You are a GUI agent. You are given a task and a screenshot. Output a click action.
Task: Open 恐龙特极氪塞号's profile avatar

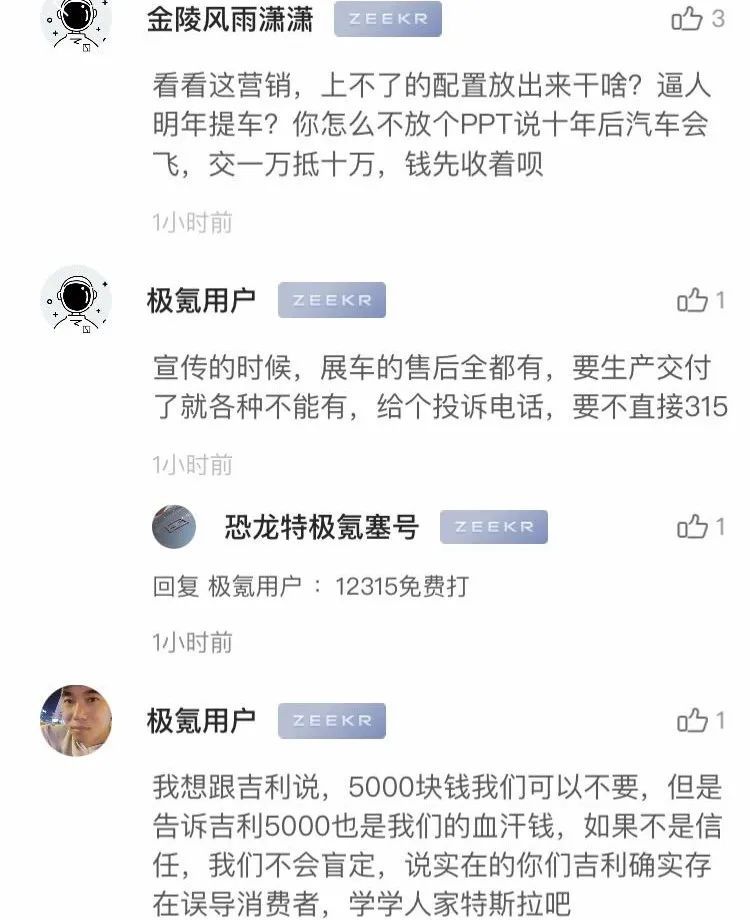(x=174, y=527)
